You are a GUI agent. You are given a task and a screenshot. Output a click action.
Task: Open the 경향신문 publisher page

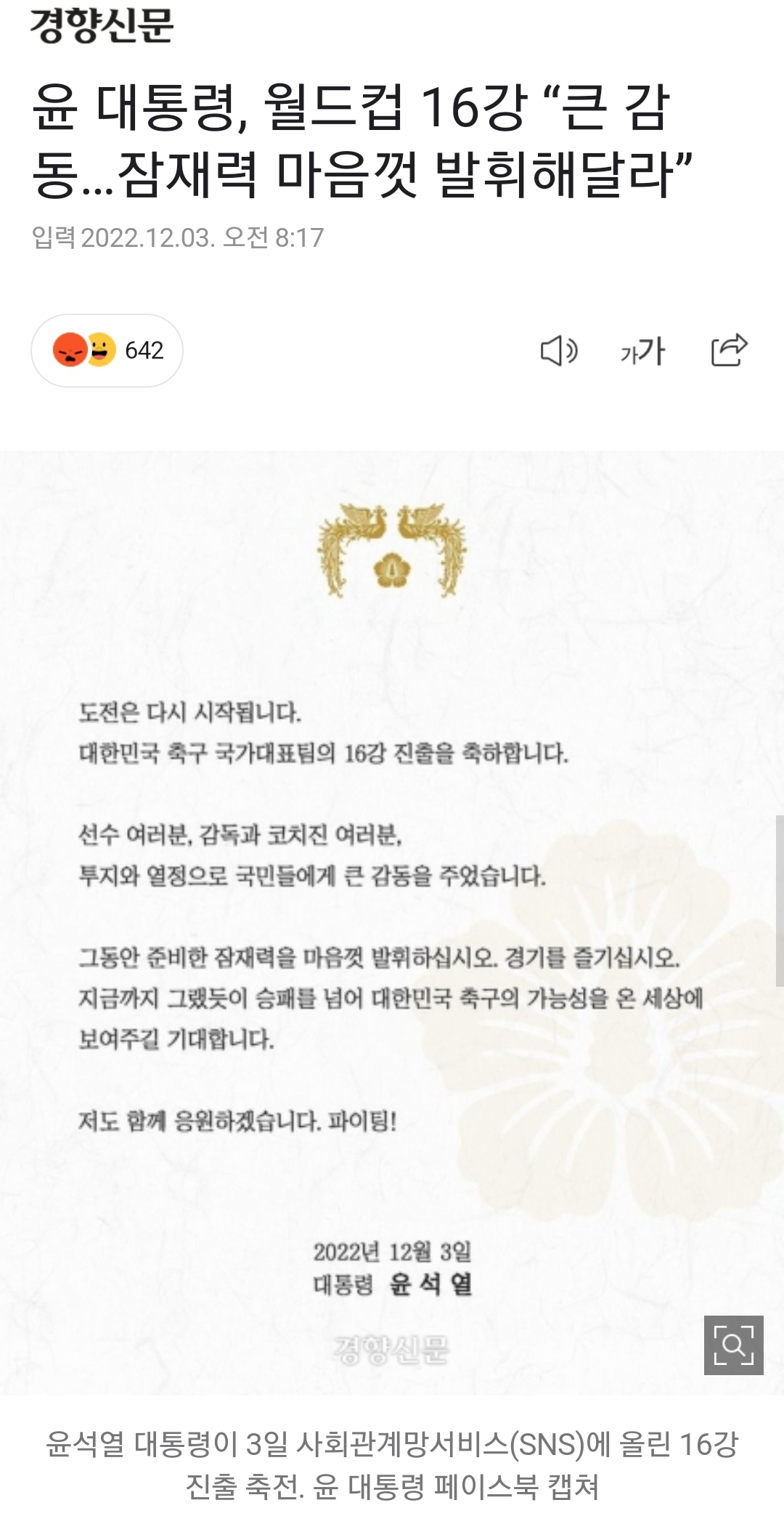[102, 25]
